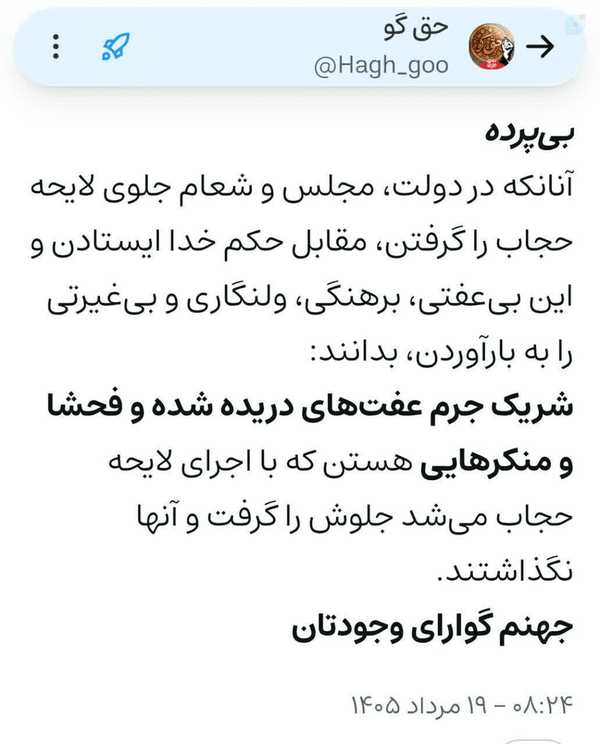
Task: Open the profile picture of حق گو
Action: pos(492,46)
